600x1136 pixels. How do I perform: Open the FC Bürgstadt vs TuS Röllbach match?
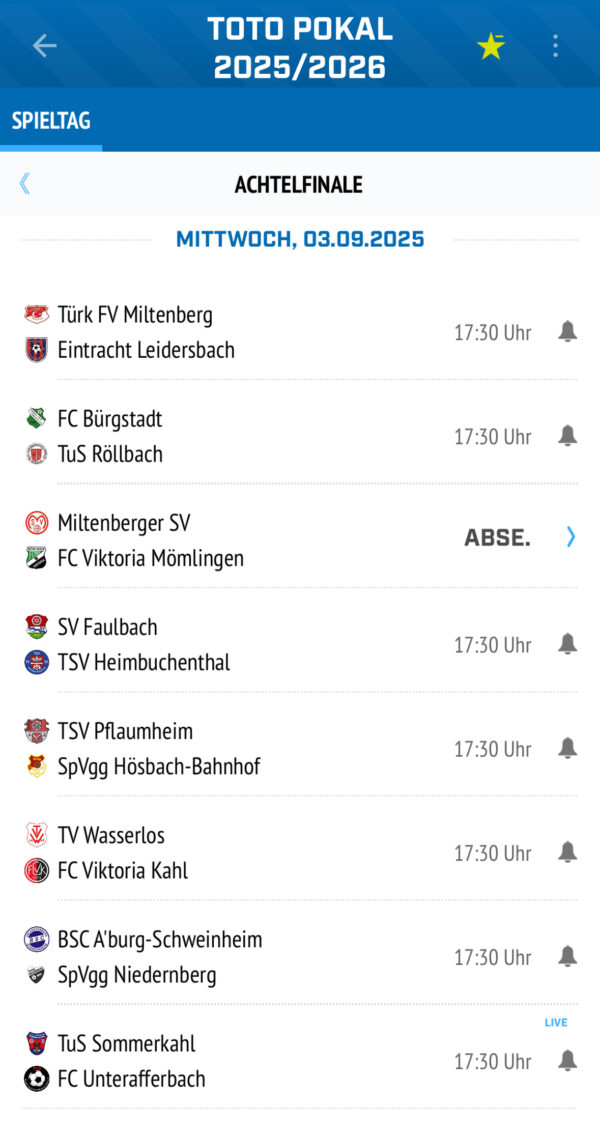[299, 436]
